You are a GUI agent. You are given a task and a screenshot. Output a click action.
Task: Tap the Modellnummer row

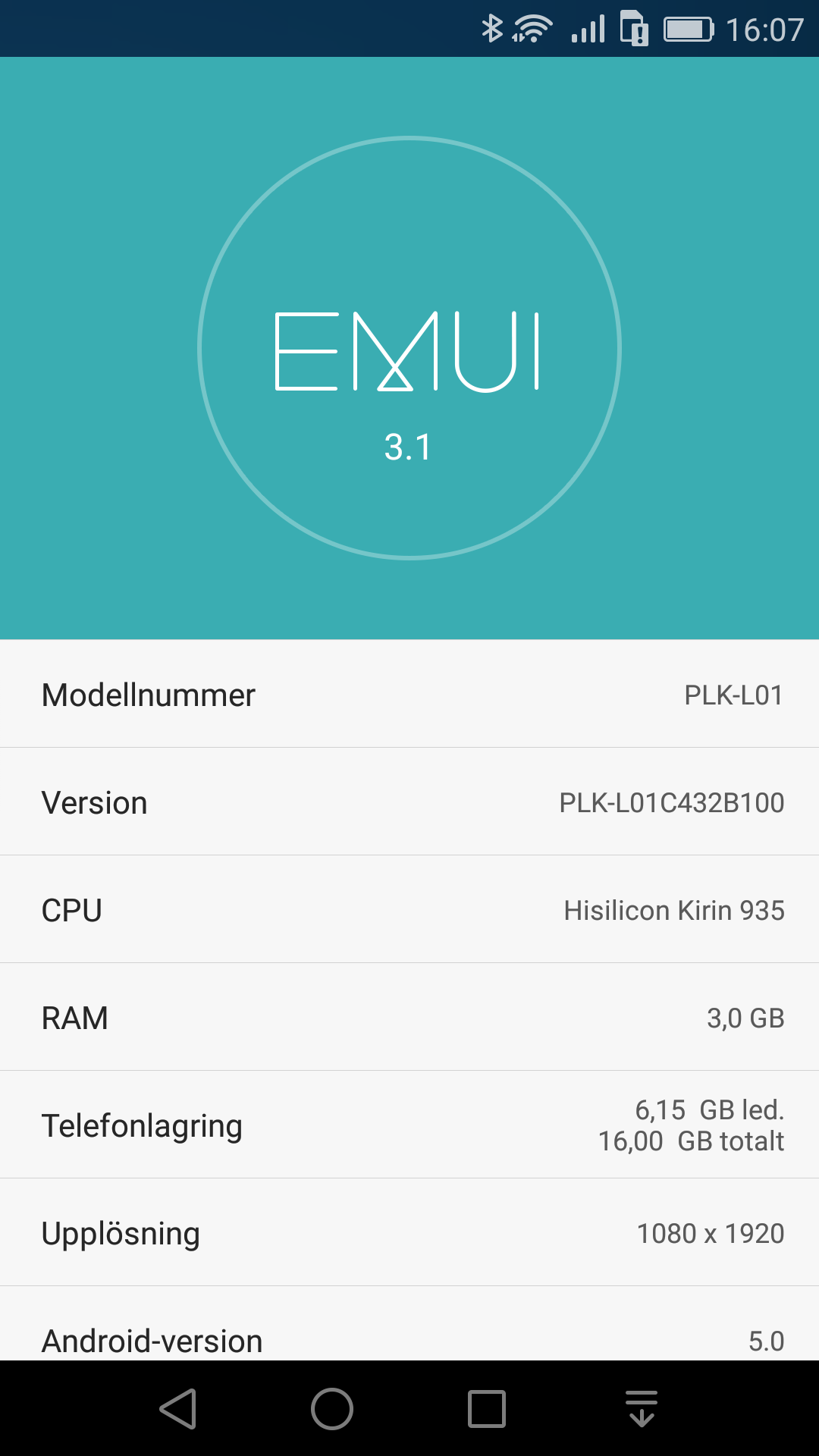(x=409, y=694)
